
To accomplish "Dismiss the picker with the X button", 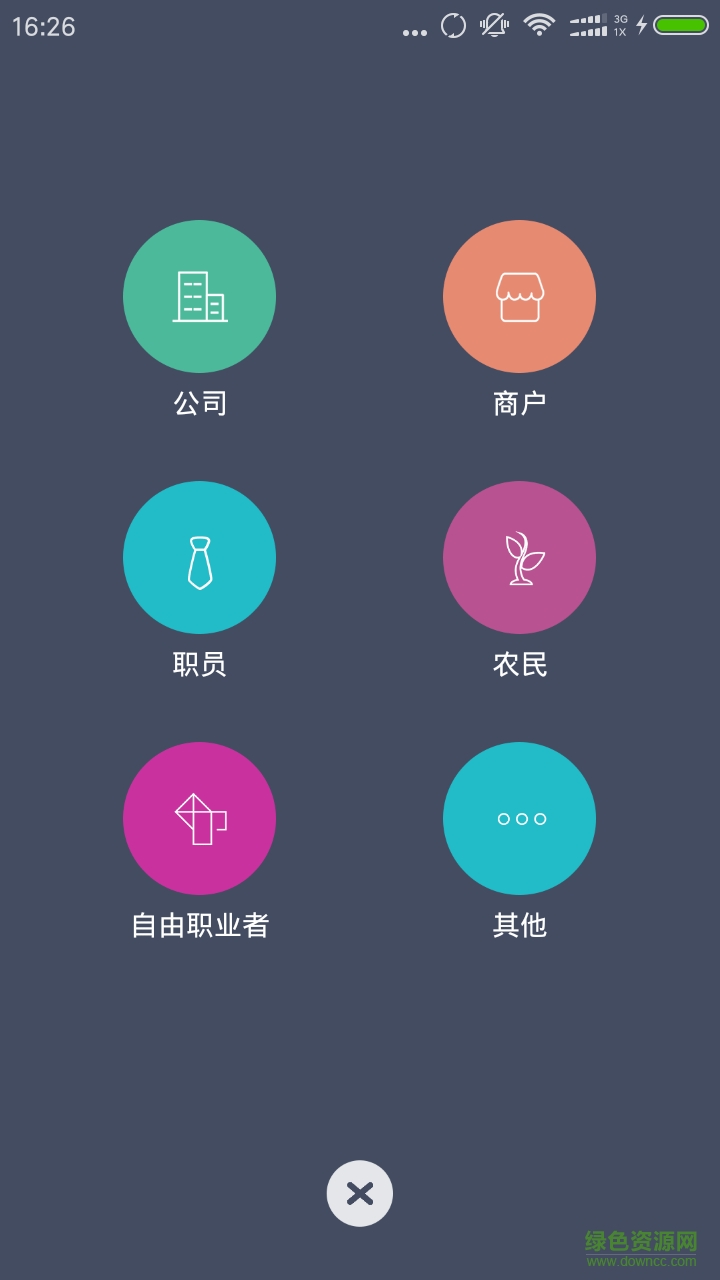I will [x=360, y=1192].
